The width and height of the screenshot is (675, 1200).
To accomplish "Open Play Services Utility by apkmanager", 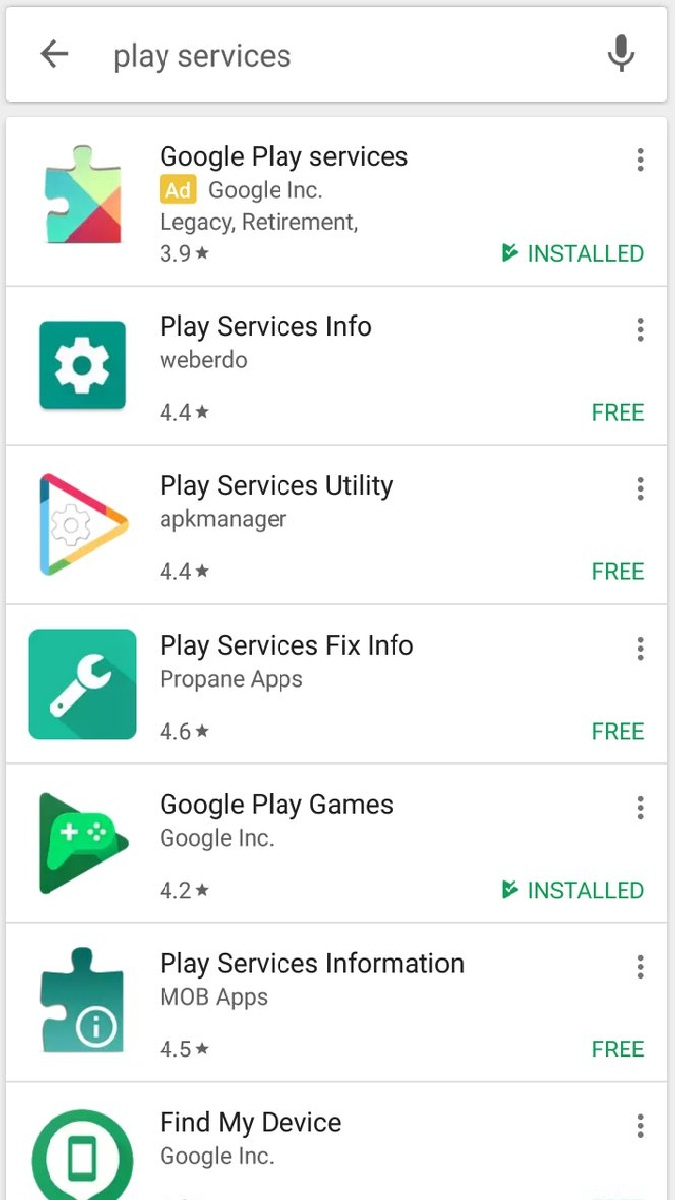I will [276, 486].
